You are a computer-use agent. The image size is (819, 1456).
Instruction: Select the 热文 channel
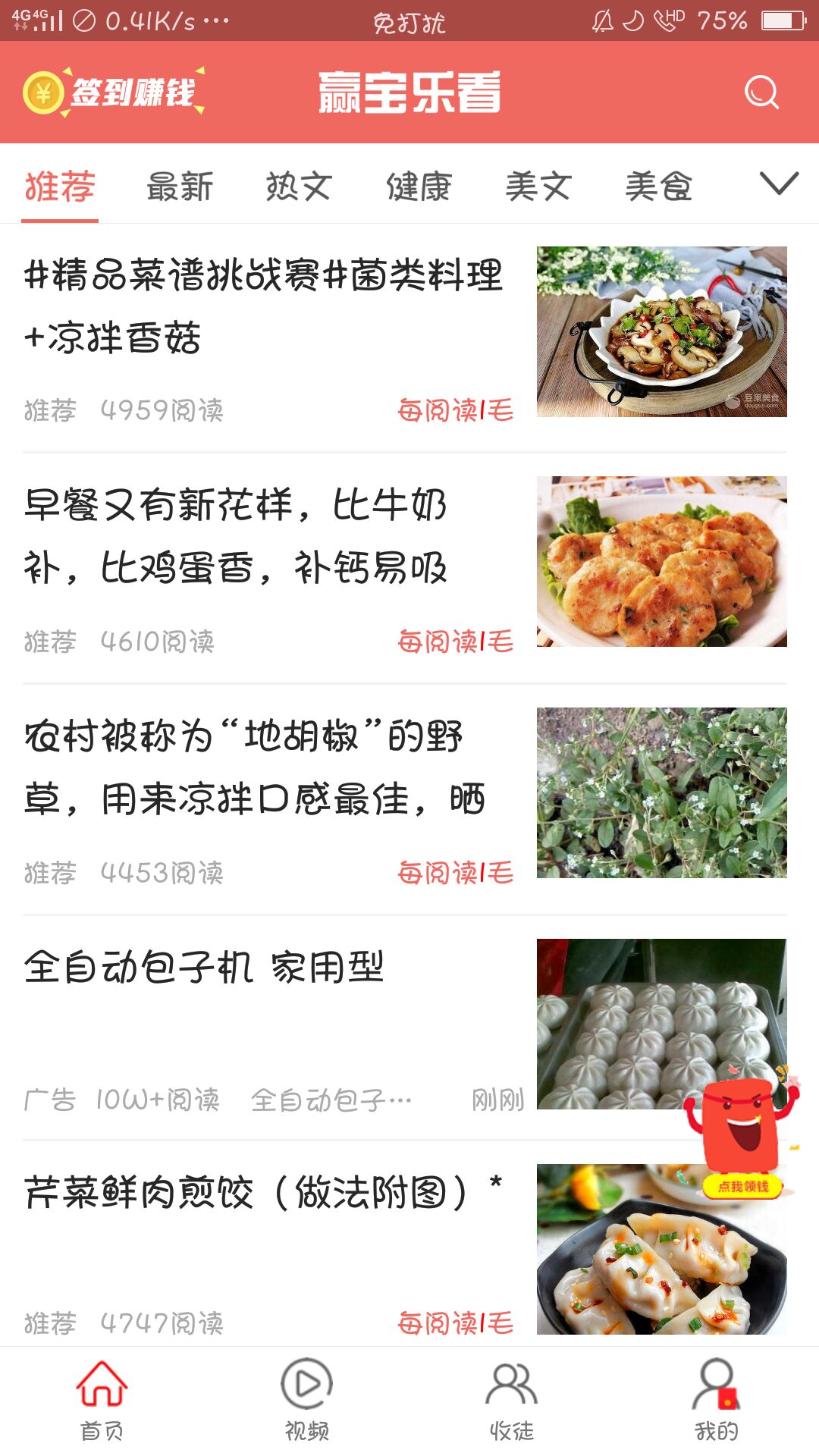click(300, 184)
